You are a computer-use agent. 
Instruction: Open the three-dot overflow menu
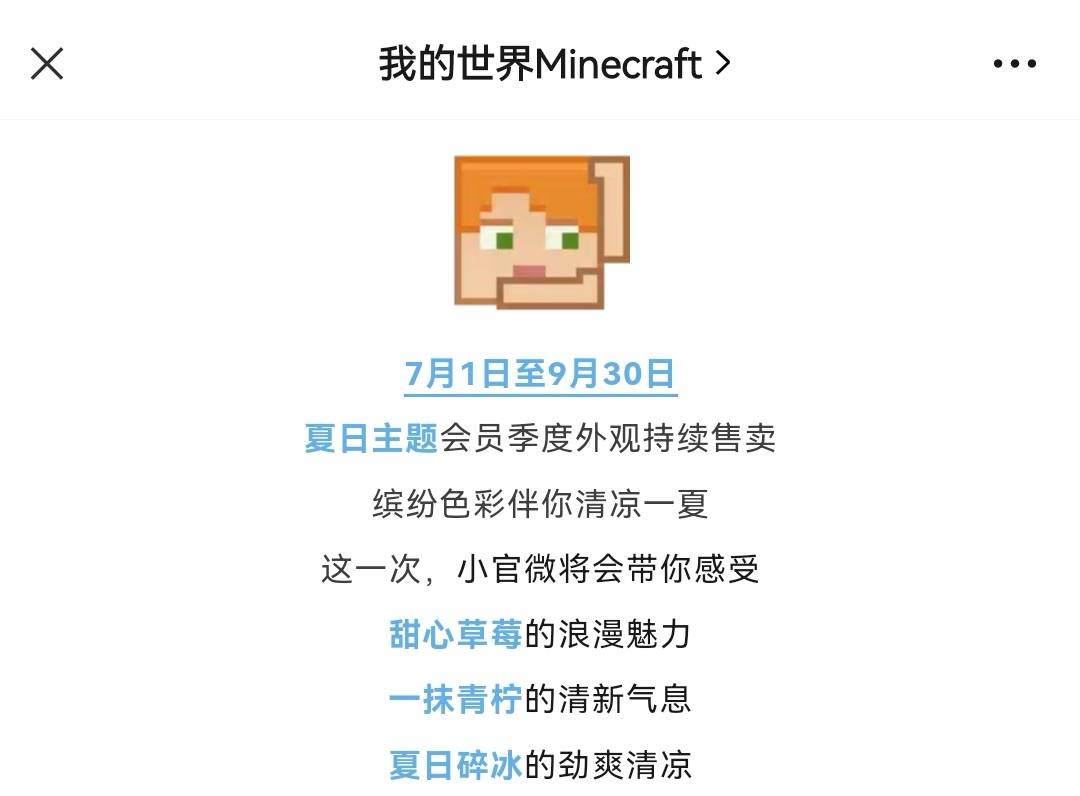(1014, 64)
